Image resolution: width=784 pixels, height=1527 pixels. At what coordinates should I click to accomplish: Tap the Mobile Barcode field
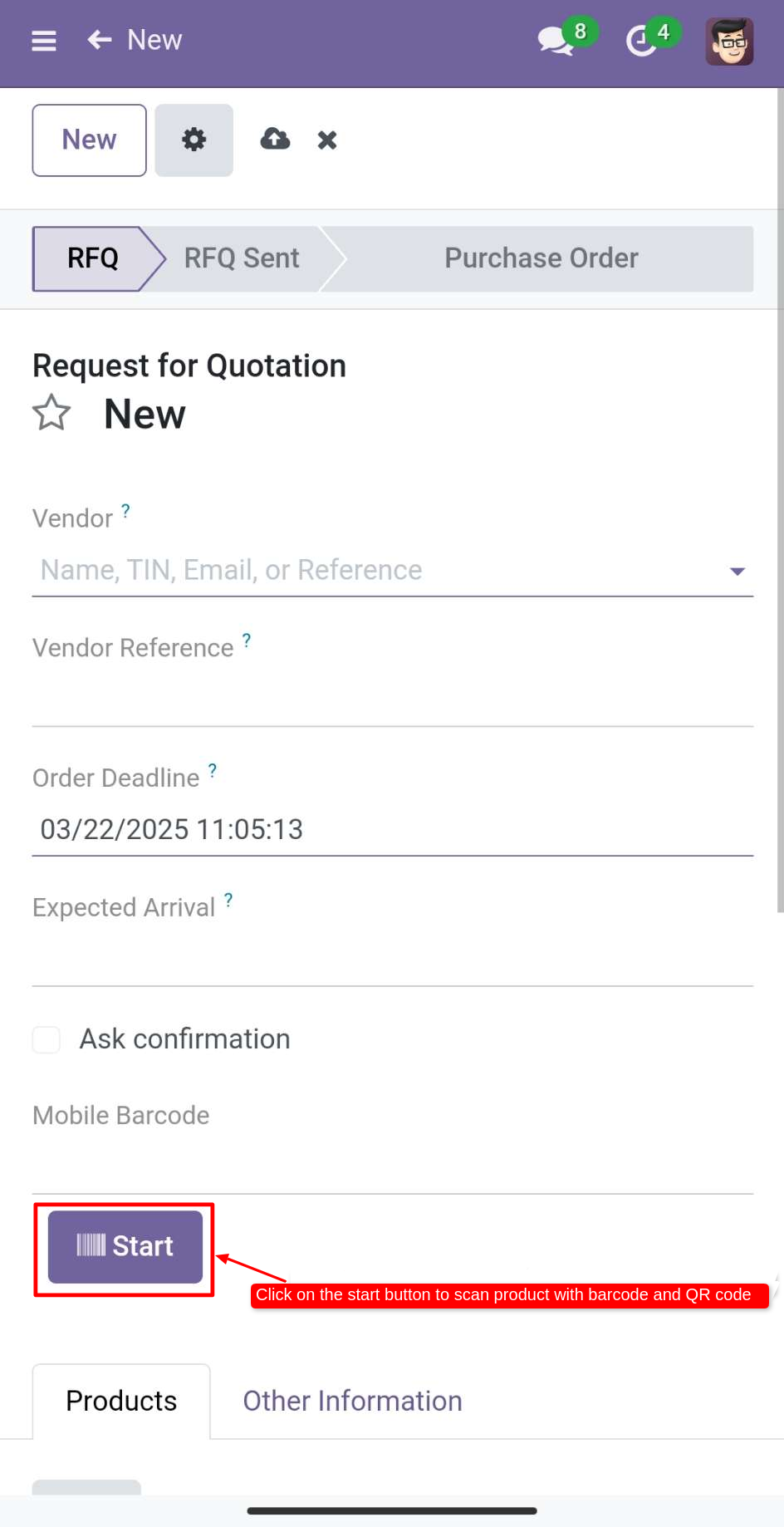point(392,1167)
